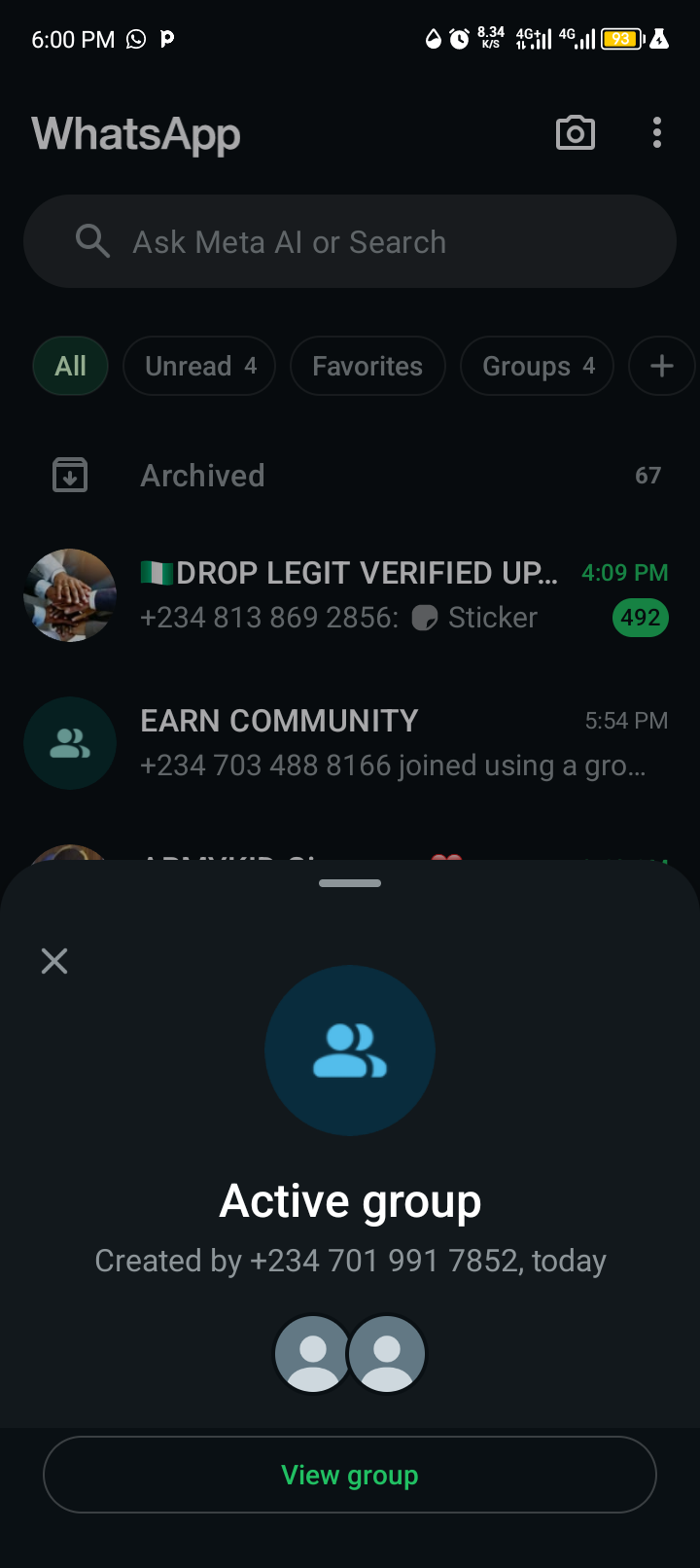Image resolution: width=700 pixels, height=1568 pixels.
Task: Switch to the Groups filter
Action: coord(537,366)
